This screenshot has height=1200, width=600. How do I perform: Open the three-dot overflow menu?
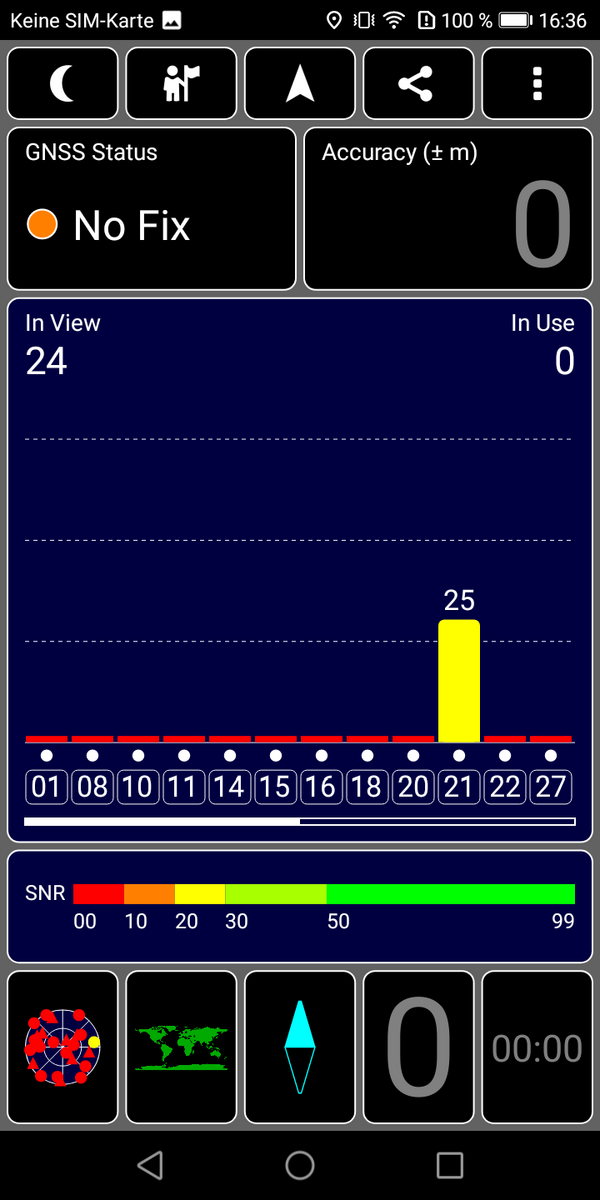click(537, 84)
